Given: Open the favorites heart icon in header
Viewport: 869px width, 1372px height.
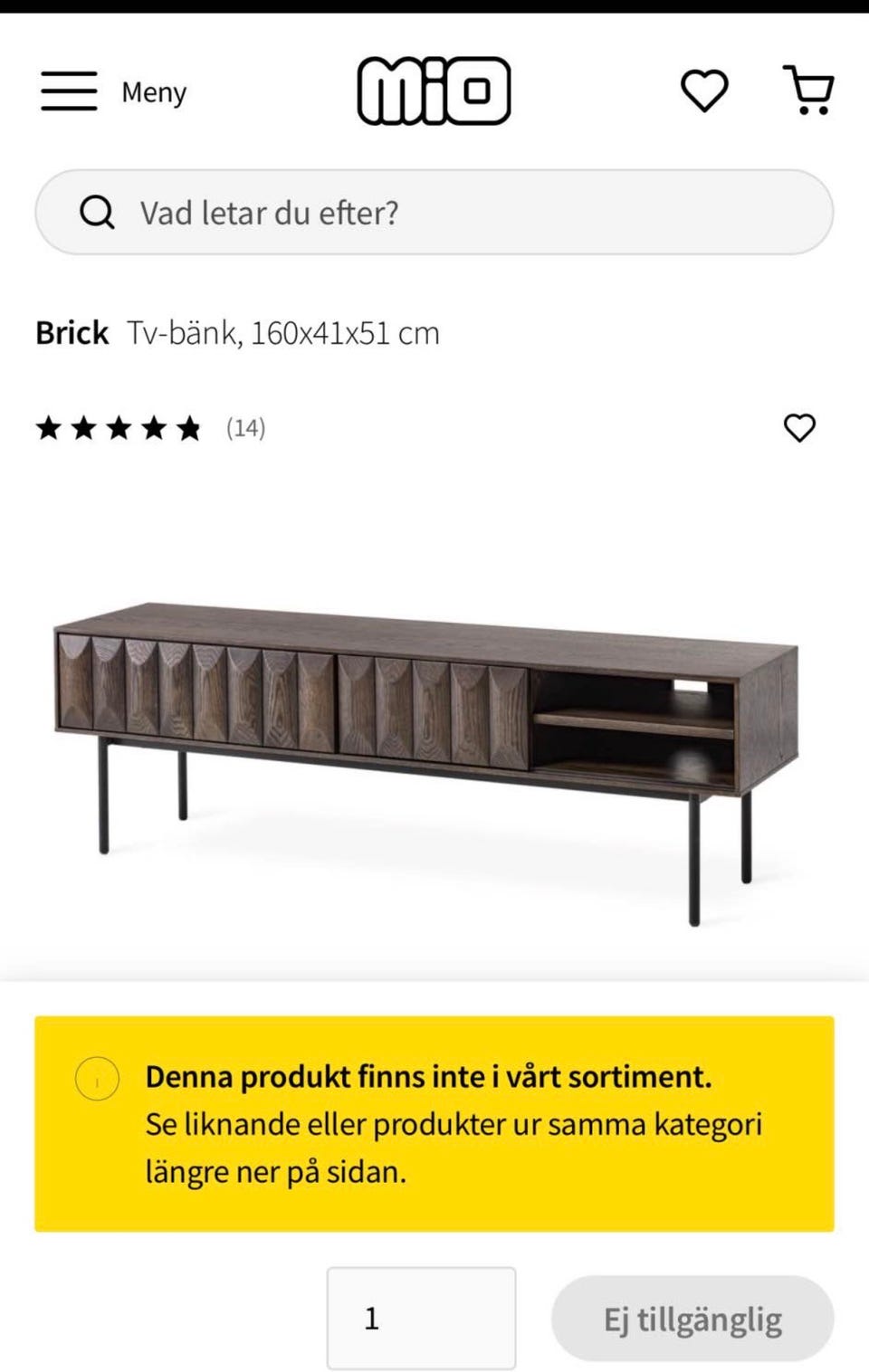Looking at the screenshot, I should [706, 91].
